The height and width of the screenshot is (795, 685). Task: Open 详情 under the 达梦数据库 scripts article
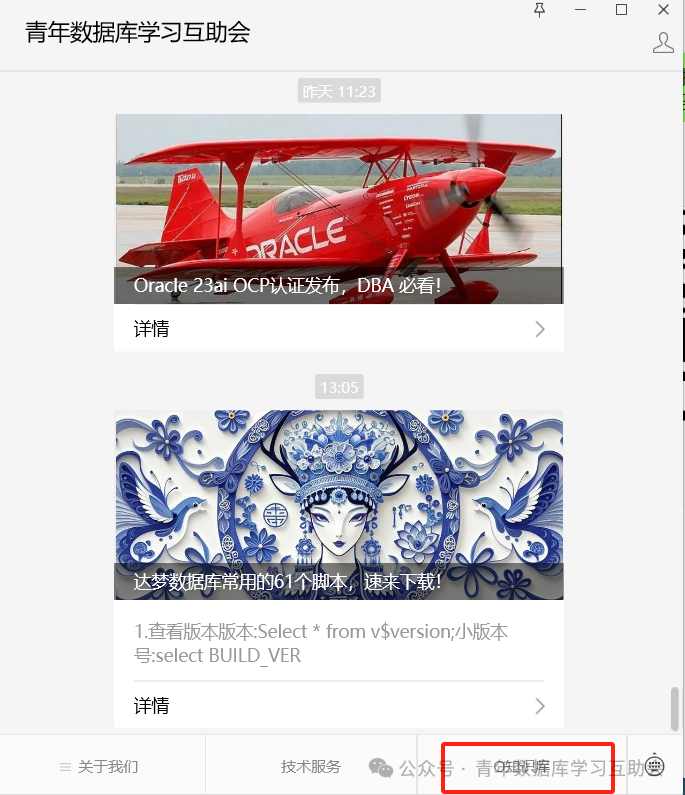tap(338, 706)
